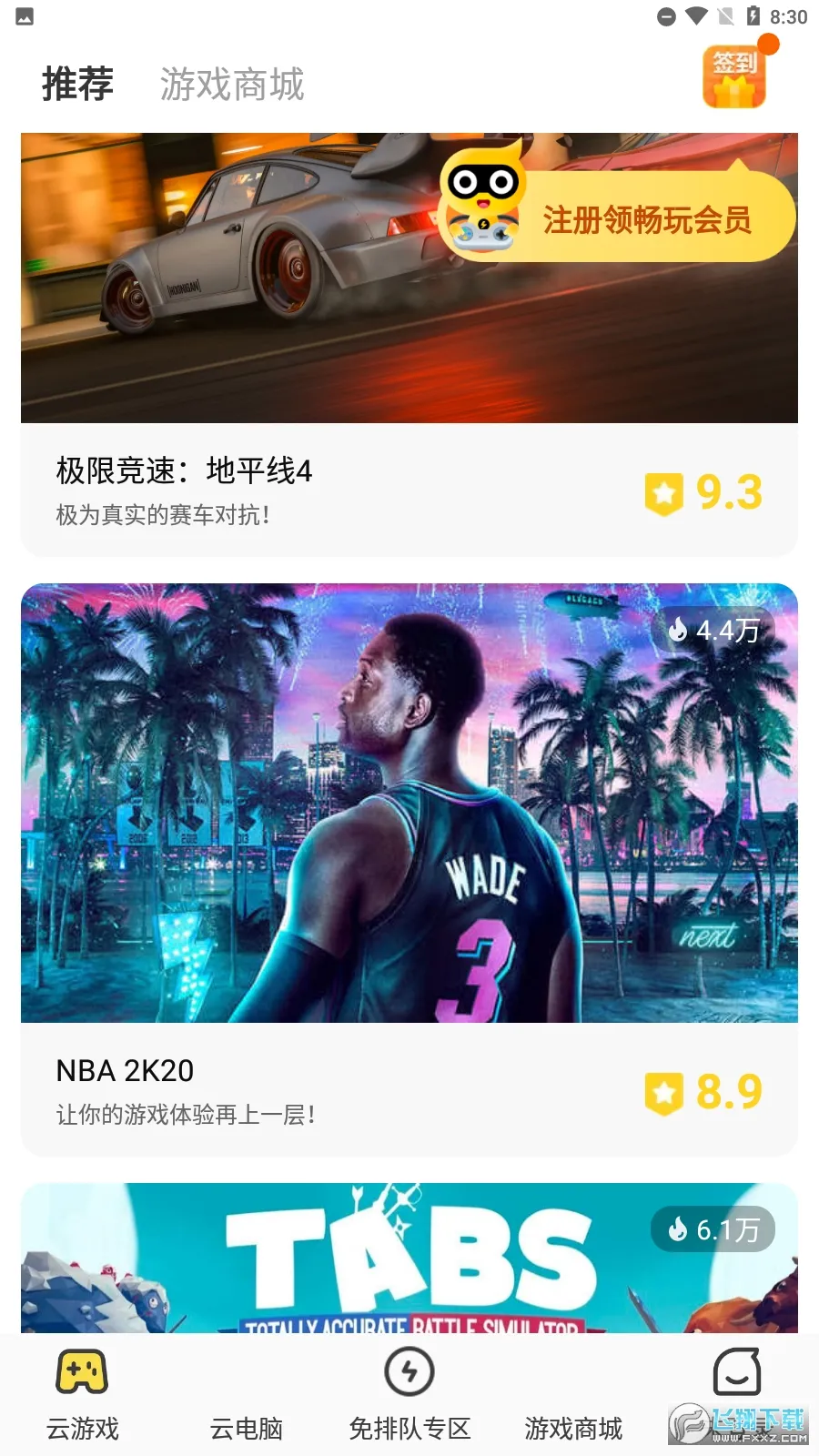Click the Wi-Fi indicator in the status bar
The image size is (819, 1456).
pyautogui.click(x=697, y=15)
